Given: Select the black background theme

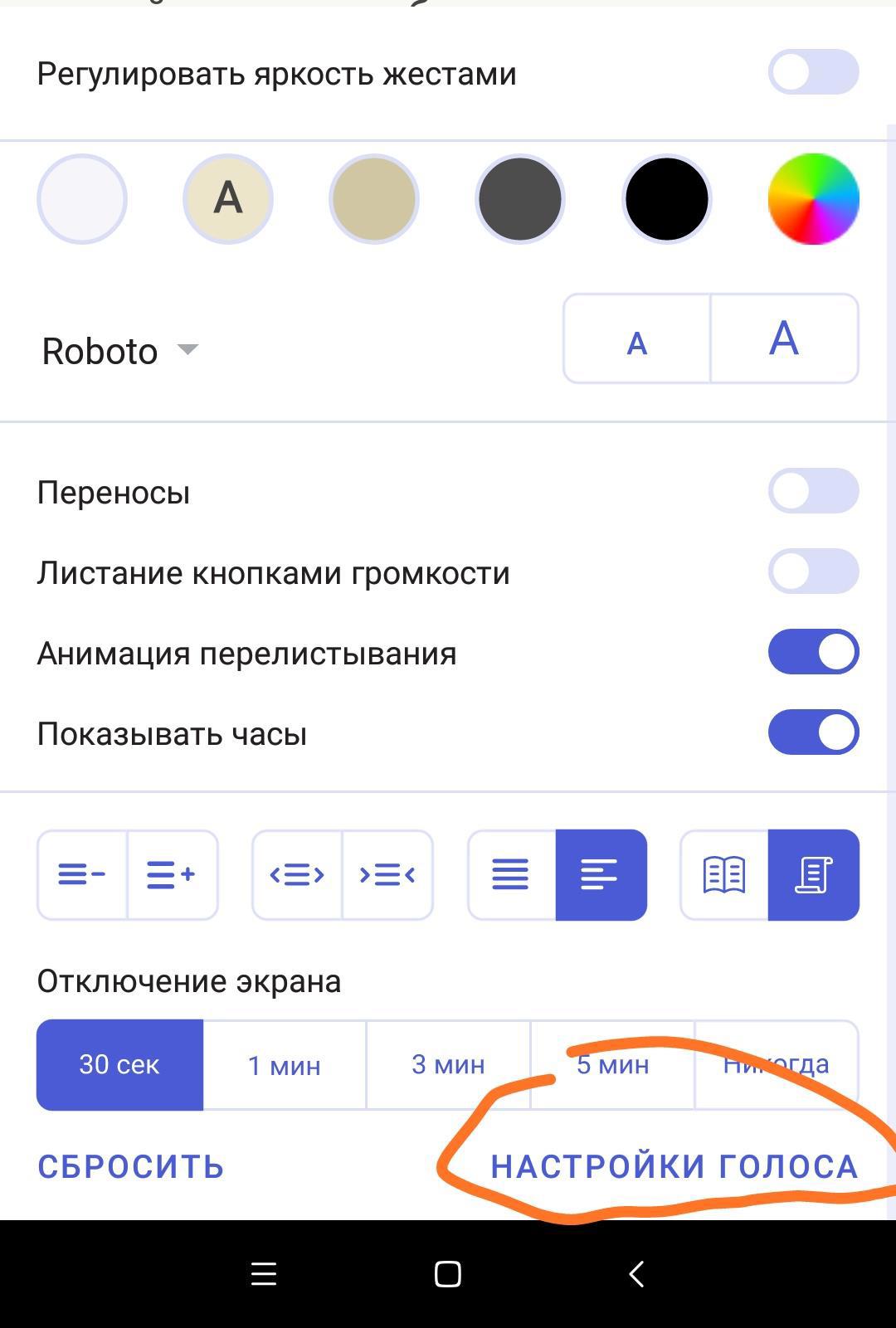Looking at the screenshot, I should pos(666,199).
